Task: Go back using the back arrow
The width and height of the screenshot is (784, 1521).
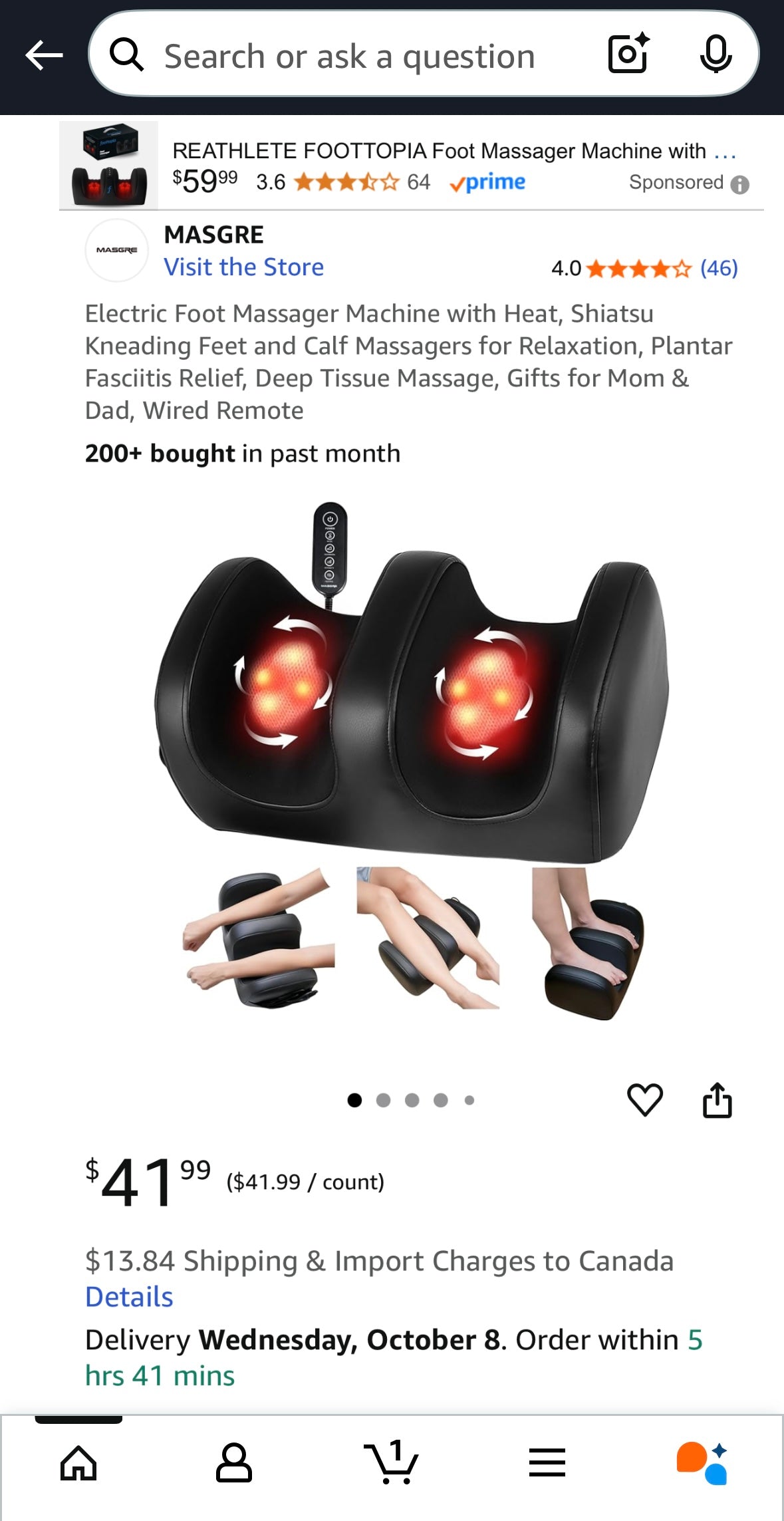Action: click(44, 55)
